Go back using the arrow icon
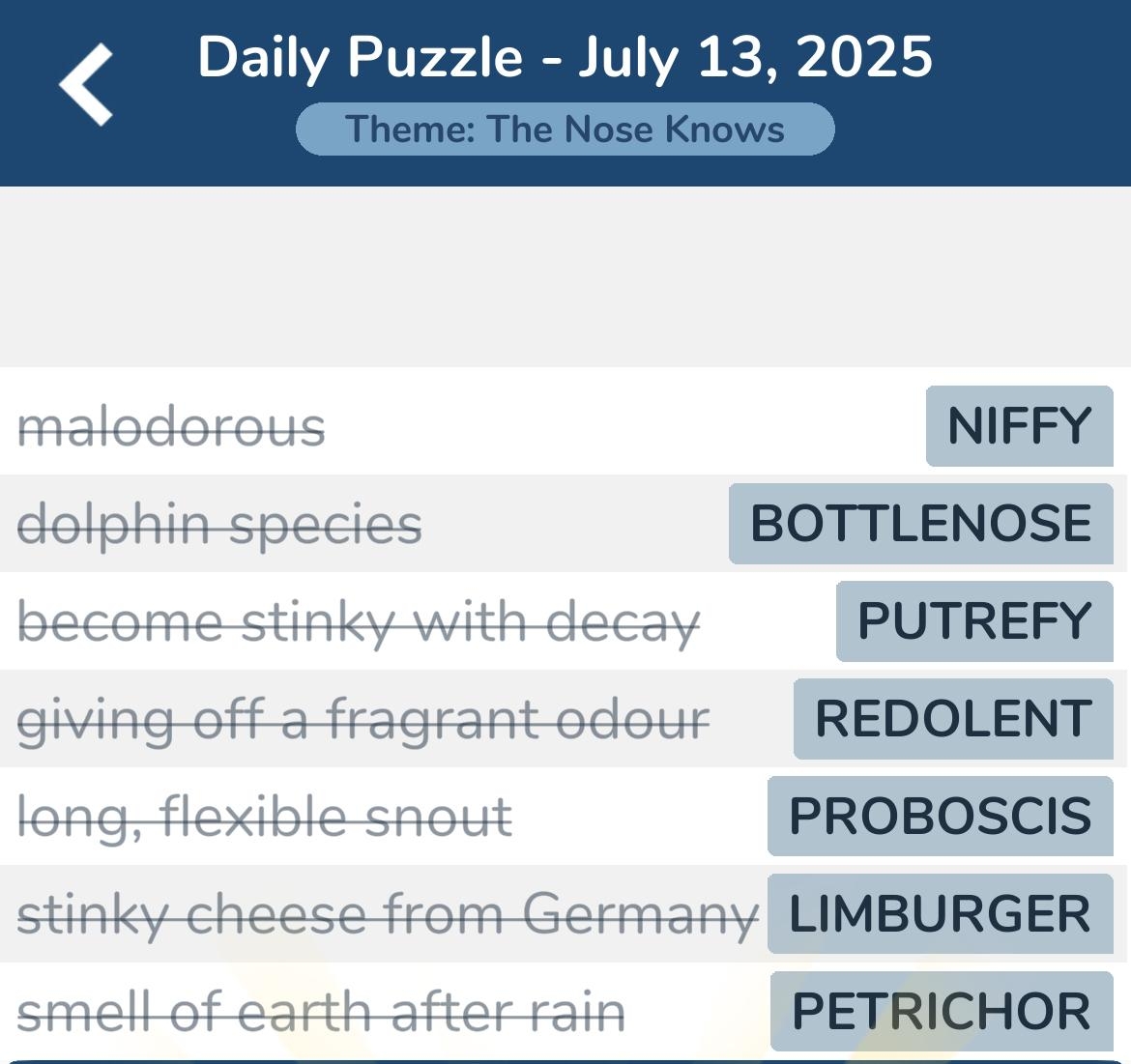 [x=86, y=84]
